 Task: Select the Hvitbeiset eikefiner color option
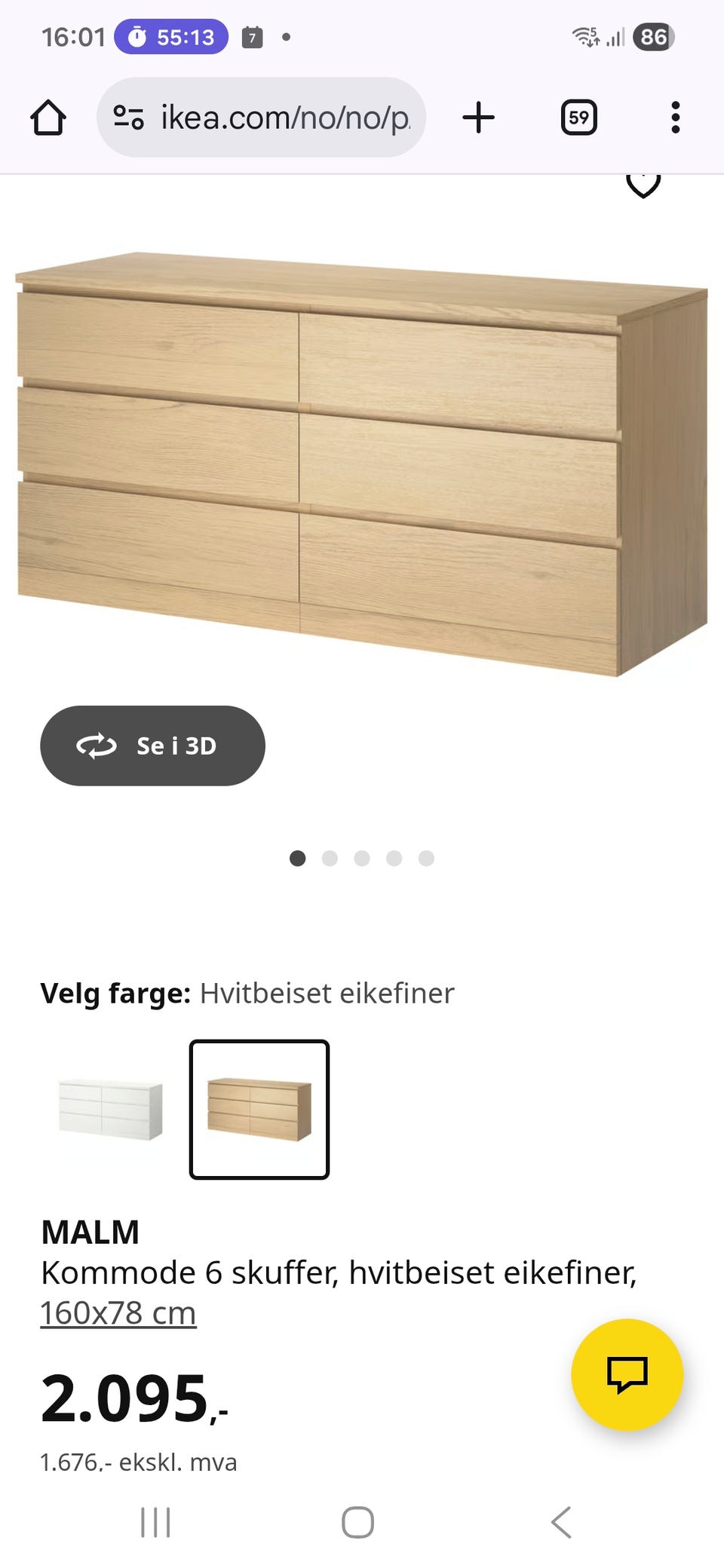pos(259,1110)
